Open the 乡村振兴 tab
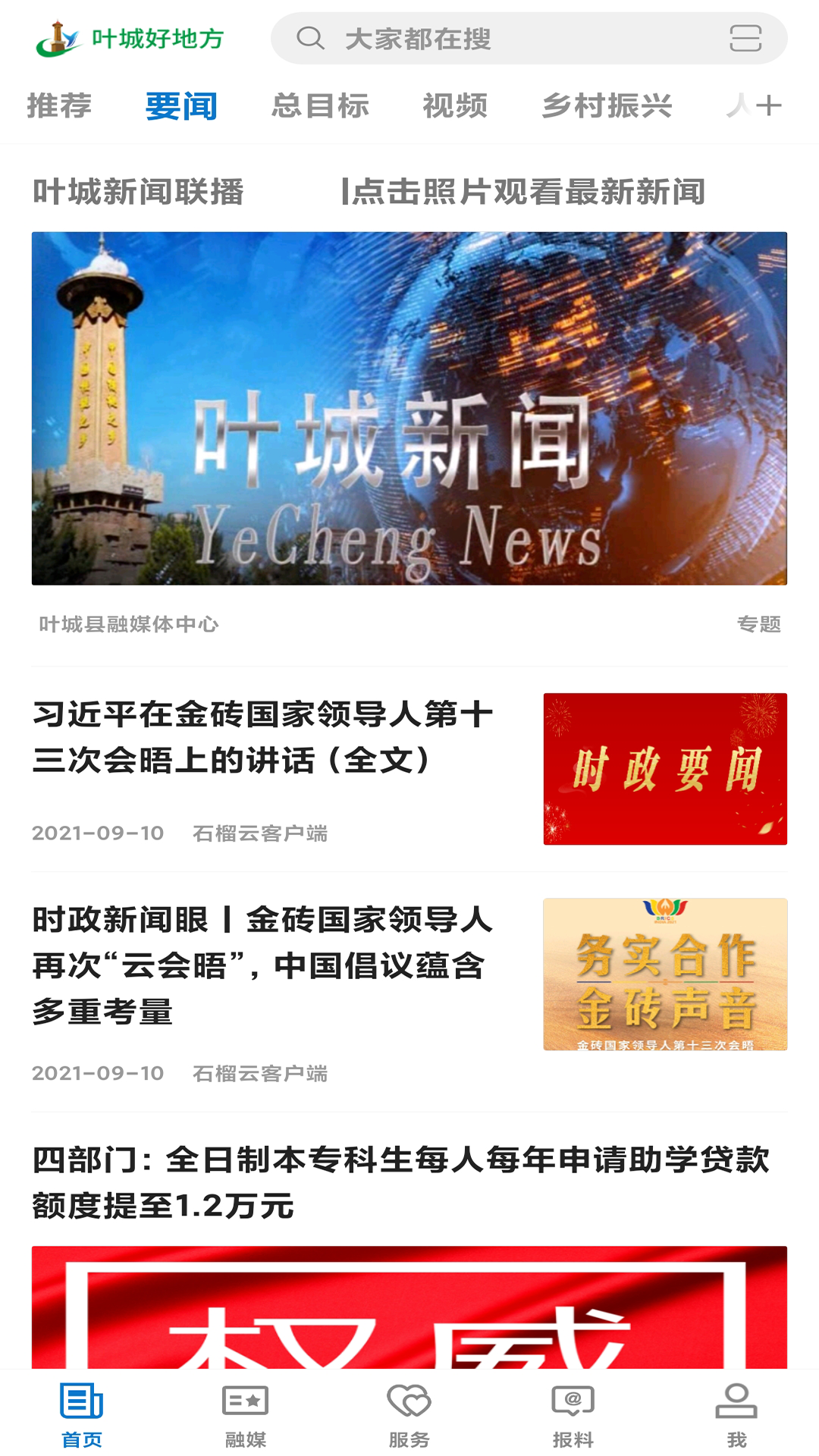Image resolution: width=819 pixels, height=1456 pixels. pos(607,106)
